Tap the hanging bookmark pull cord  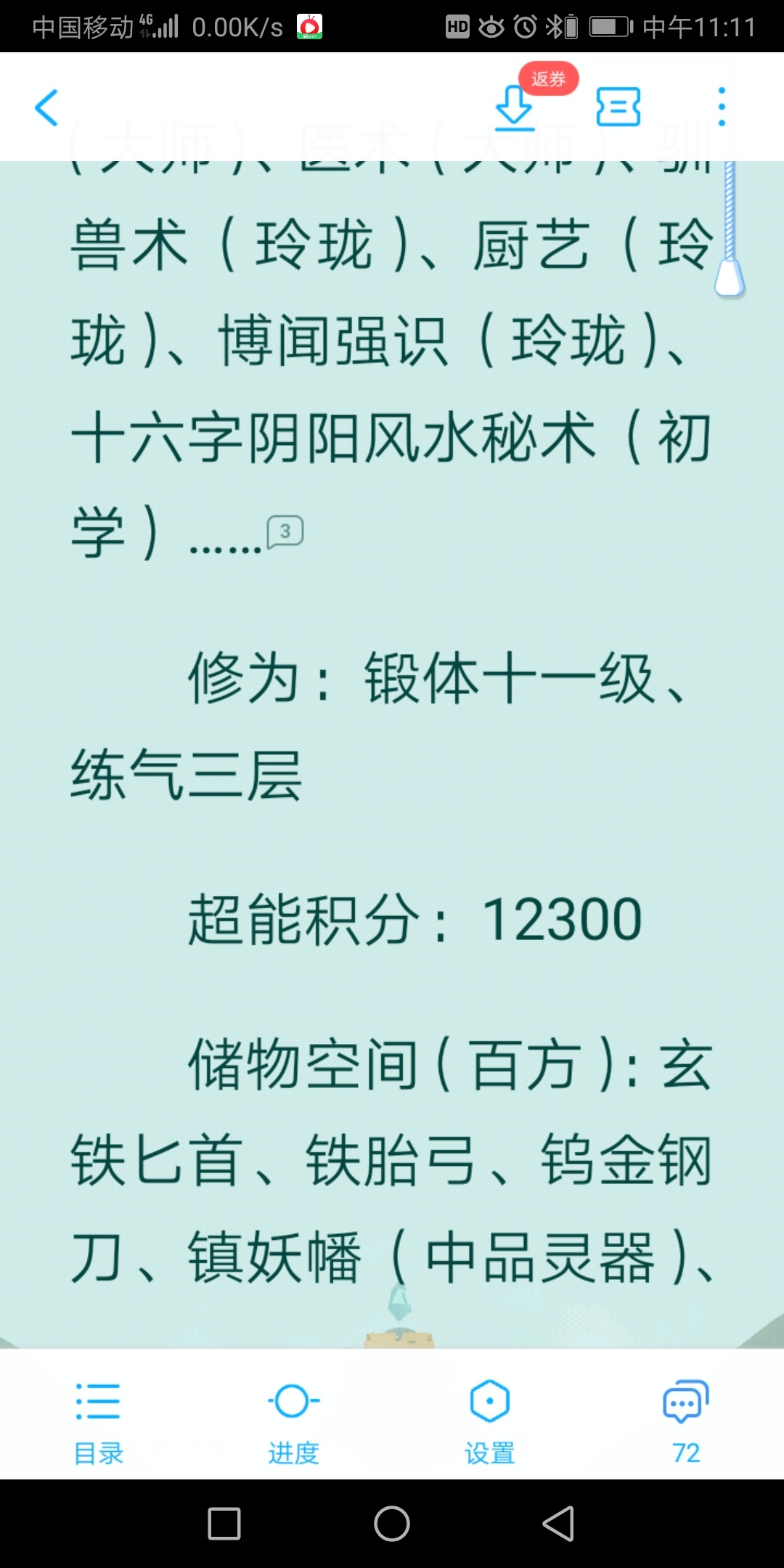pyautogui.click(x=730, y=277)
